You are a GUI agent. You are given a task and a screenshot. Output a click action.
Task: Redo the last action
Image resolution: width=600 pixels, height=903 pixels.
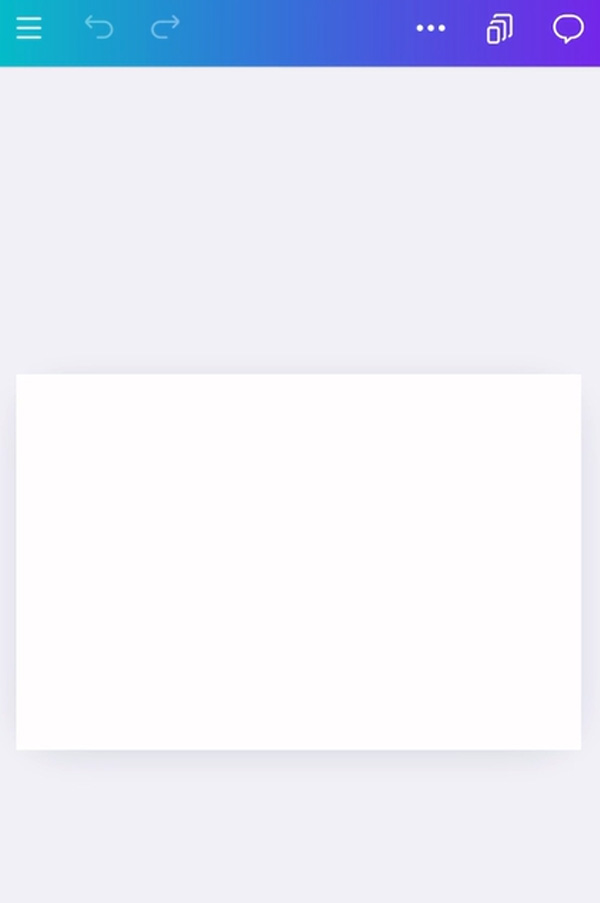165,28
